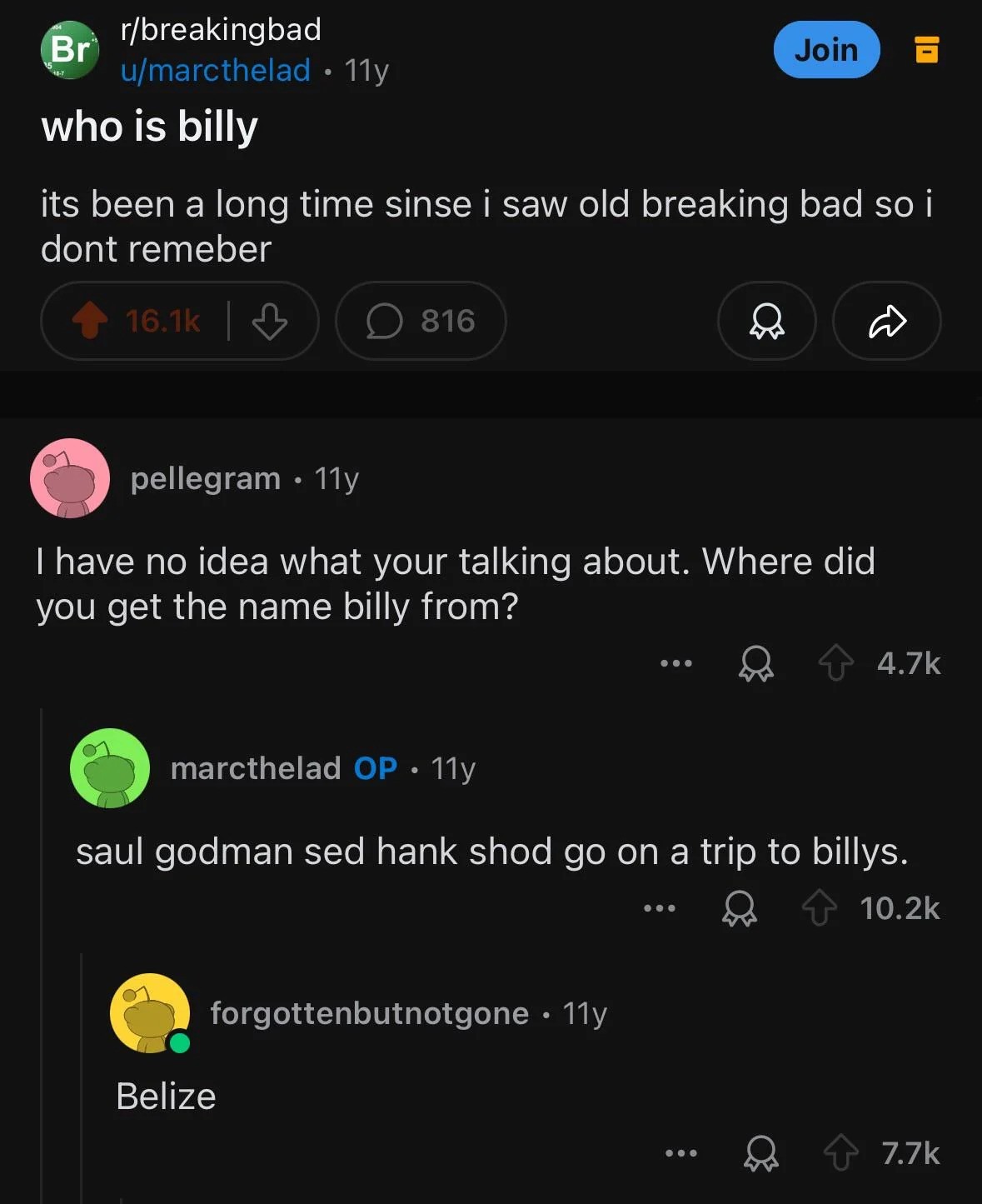Award the Belize comment
This screenshot has height=1204, width=982.
(x=760, y=1153)
